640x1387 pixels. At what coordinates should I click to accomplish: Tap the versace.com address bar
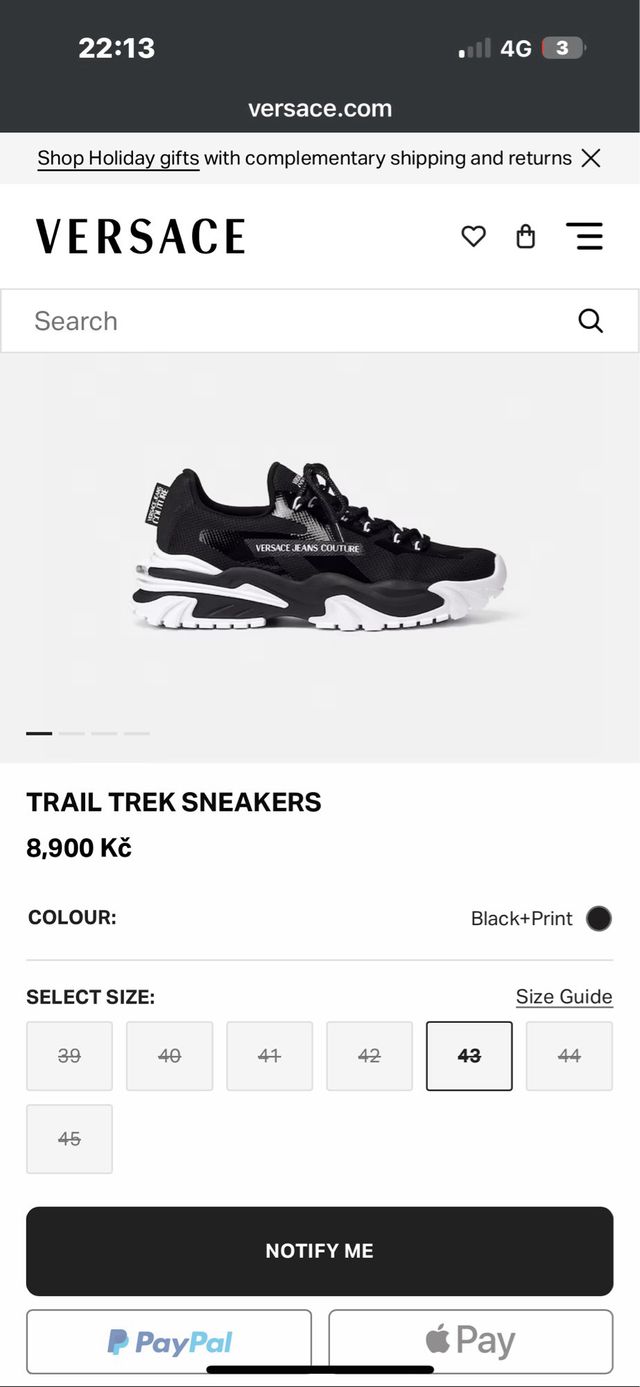click(x=320, y=108)
